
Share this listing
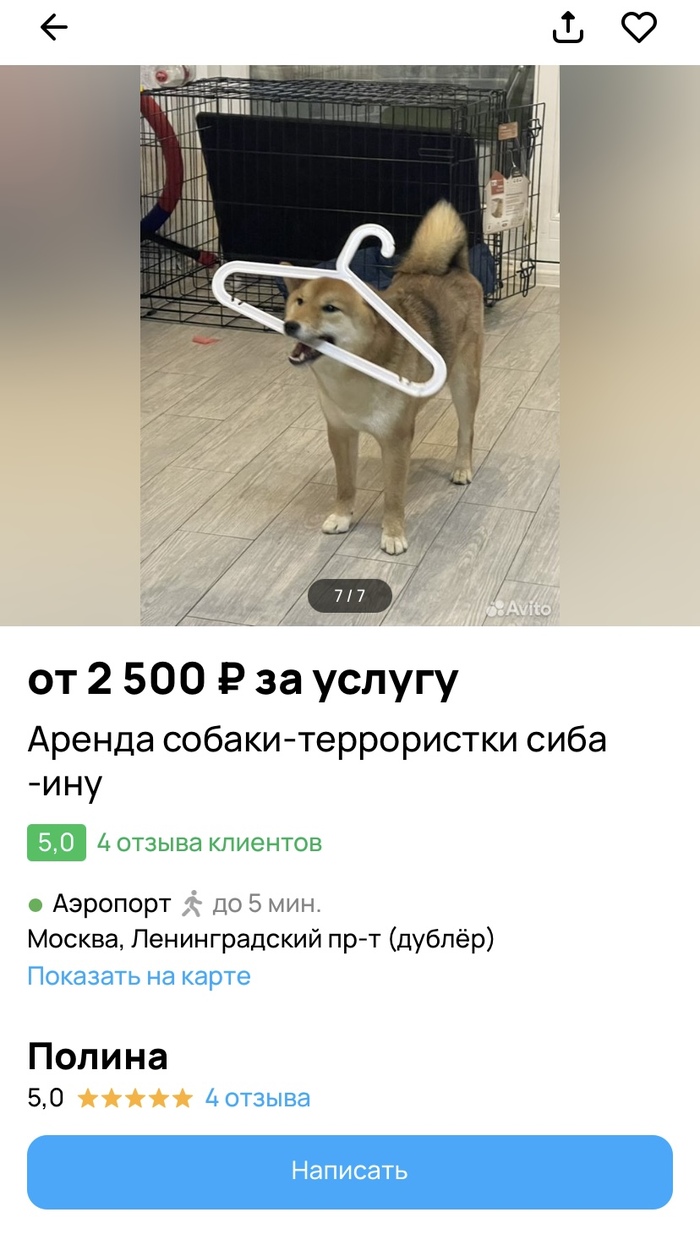click(568, 28)
